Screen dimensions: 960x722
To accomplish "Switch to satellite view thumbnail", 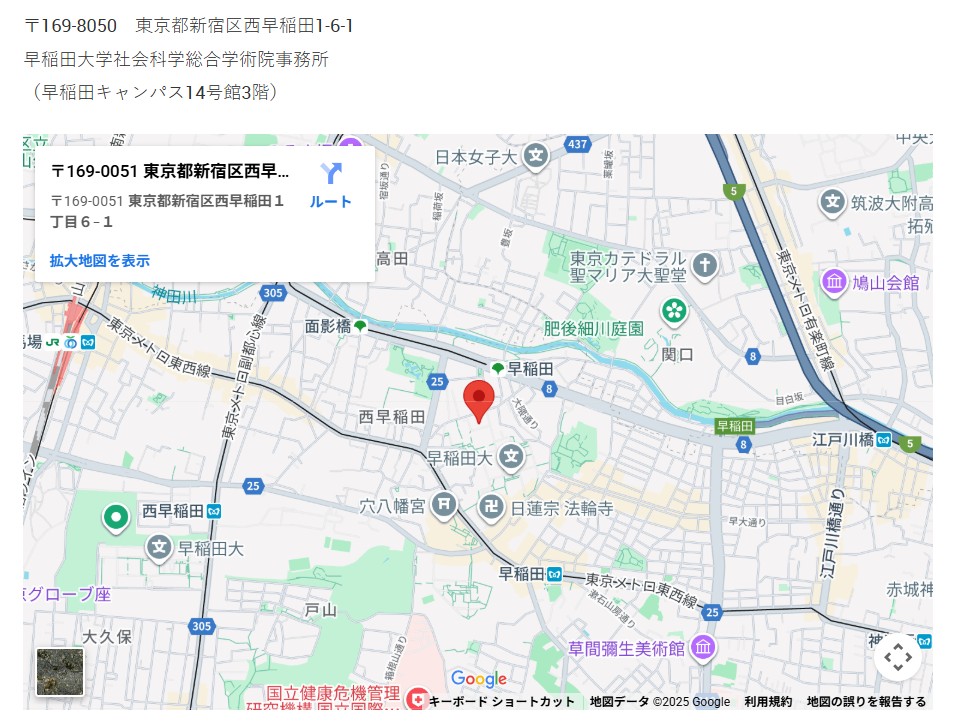I will 60,671.
